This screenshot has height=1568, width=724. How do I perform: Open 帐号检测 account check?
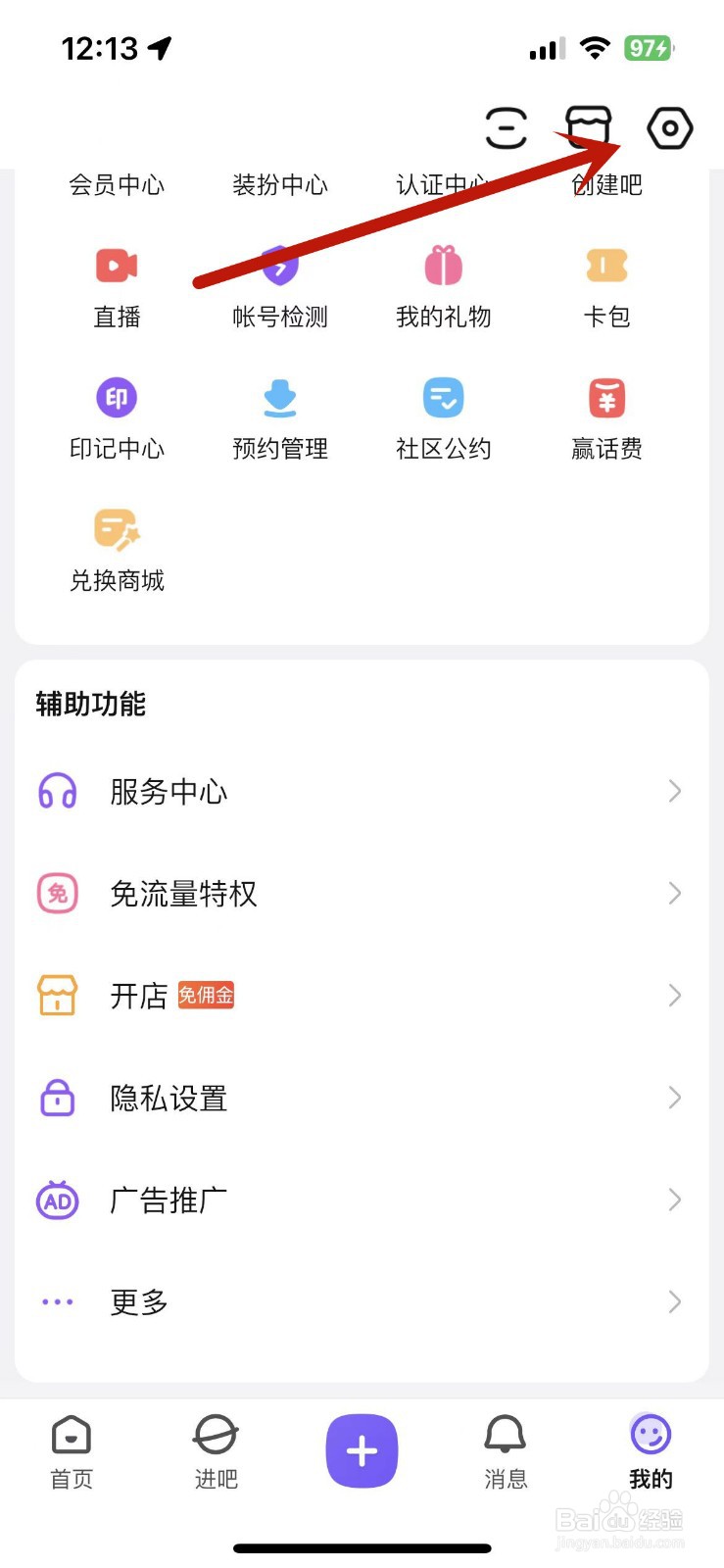click(280, 285)
